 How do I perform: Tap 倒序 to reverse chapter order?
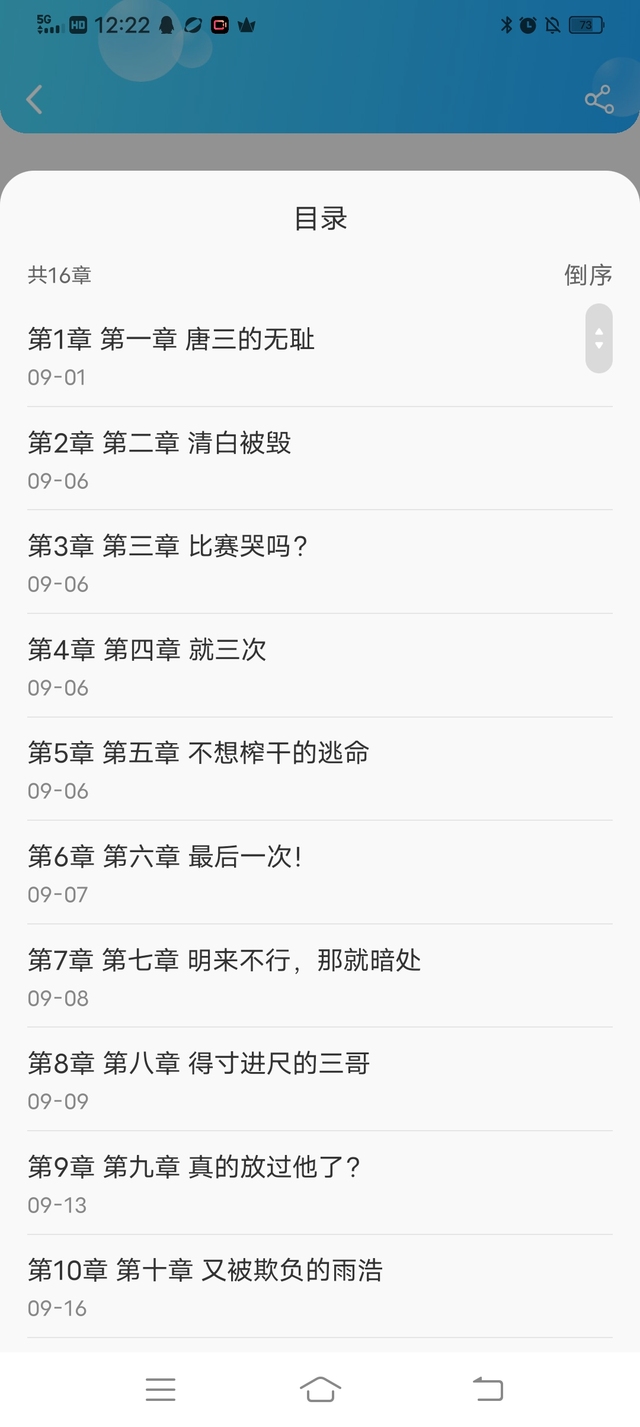point(588,275)
